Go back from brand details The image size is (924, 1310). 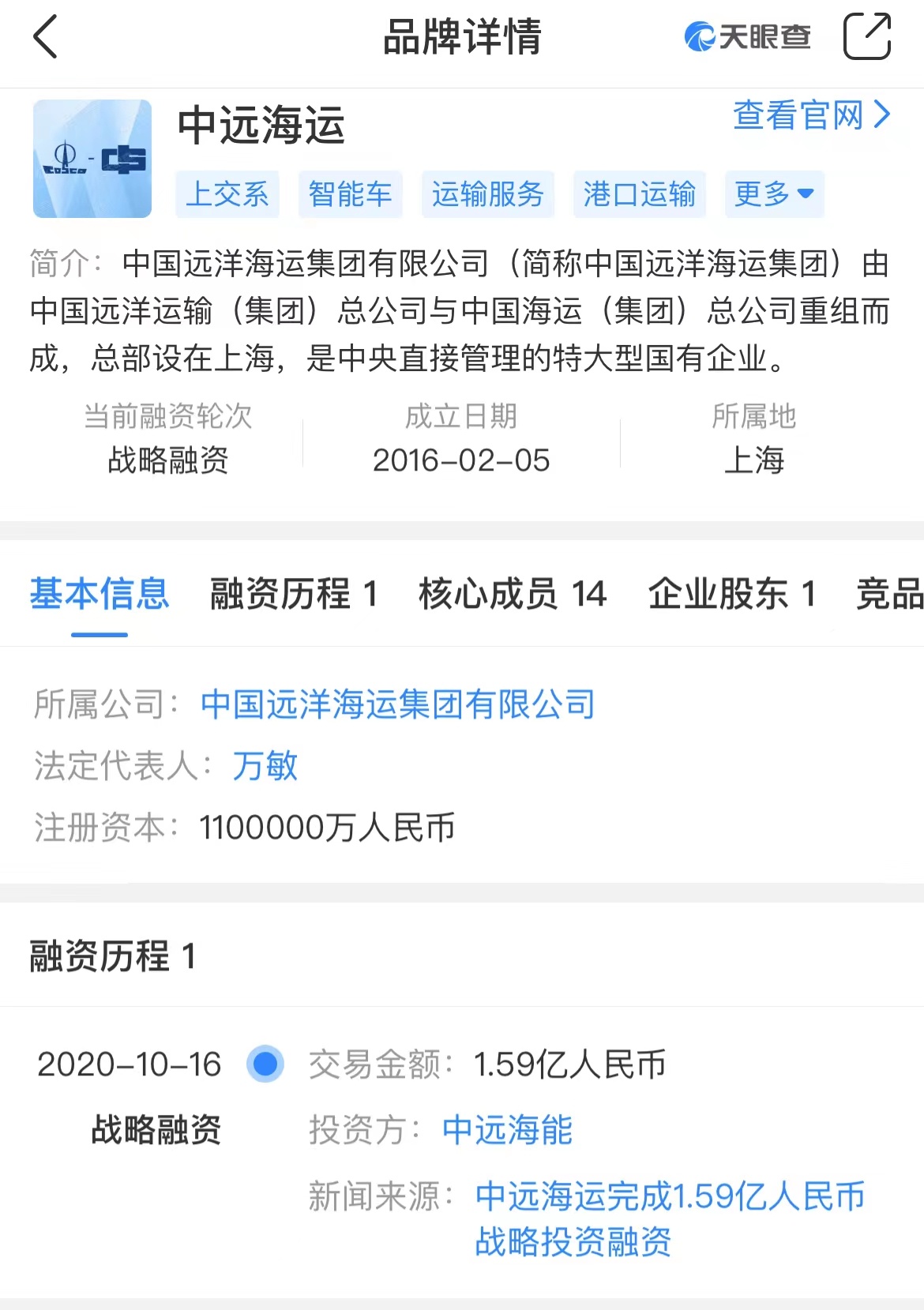tap(46, 37)
